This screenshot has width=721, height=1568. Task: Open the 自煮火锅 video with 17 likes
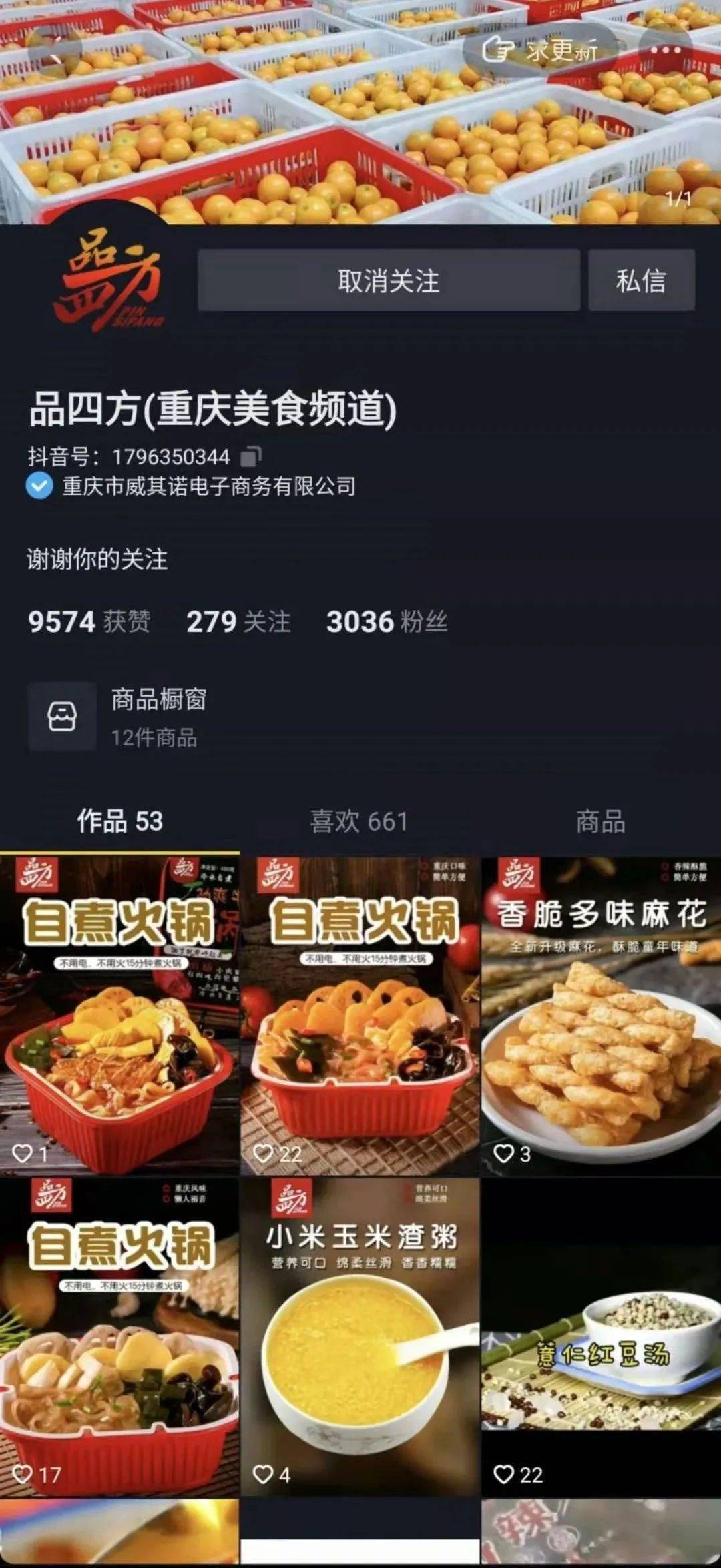[119, 1336]
